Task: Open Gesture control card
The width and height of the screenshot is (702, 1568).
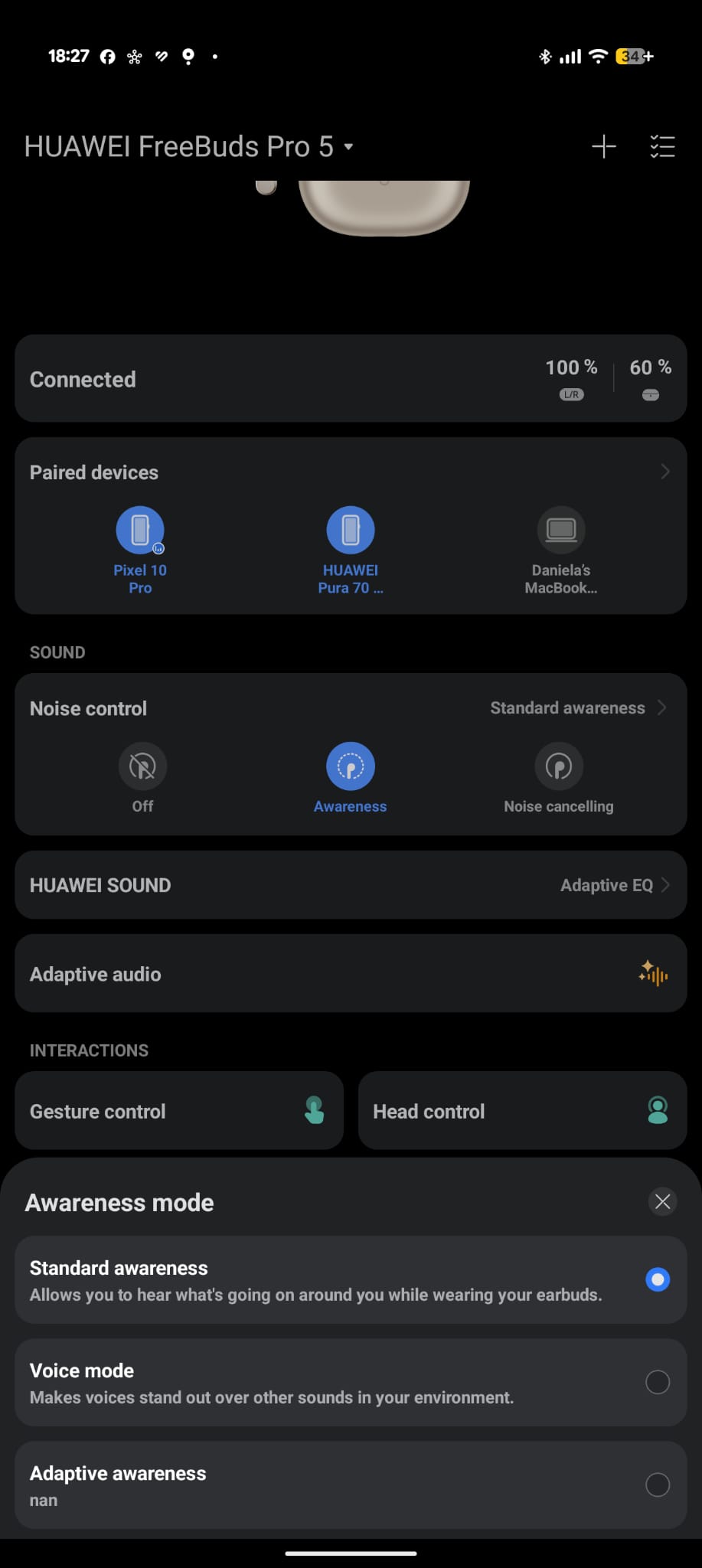Action: (179, 1111)
